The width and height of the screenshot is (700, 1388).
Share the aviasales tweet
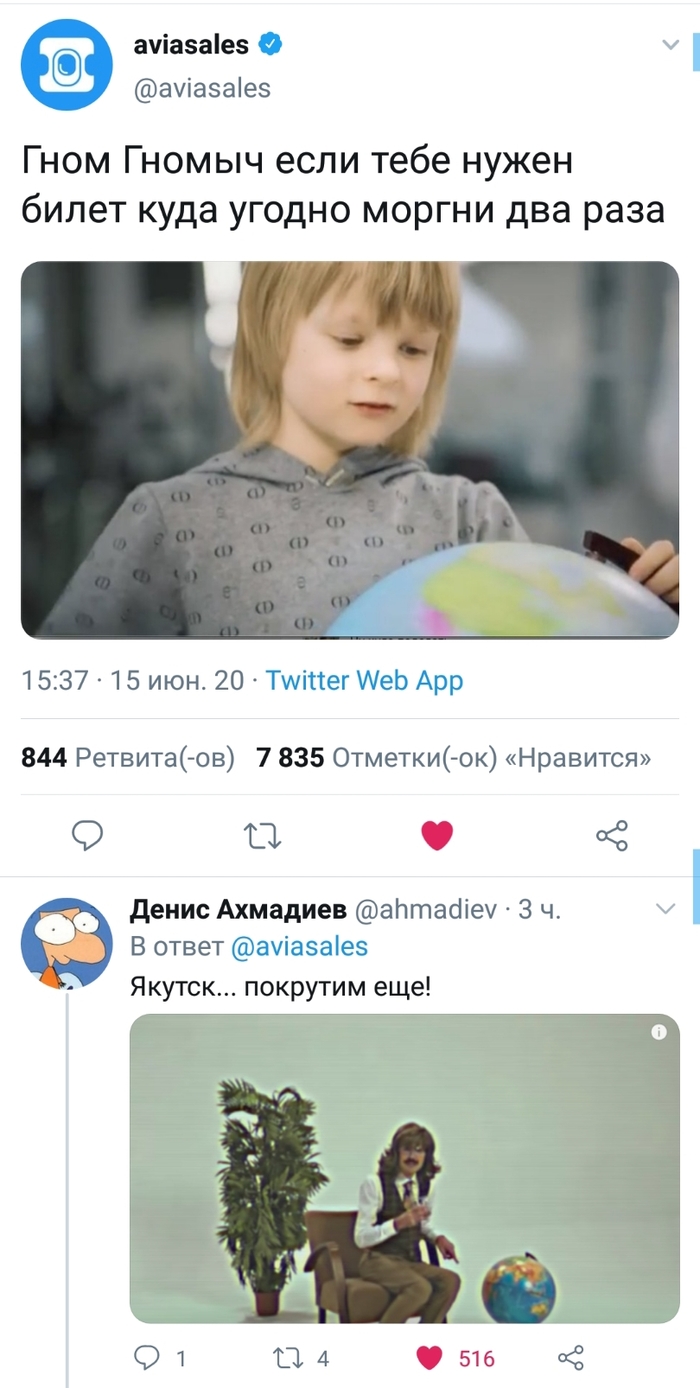[611, 834]
